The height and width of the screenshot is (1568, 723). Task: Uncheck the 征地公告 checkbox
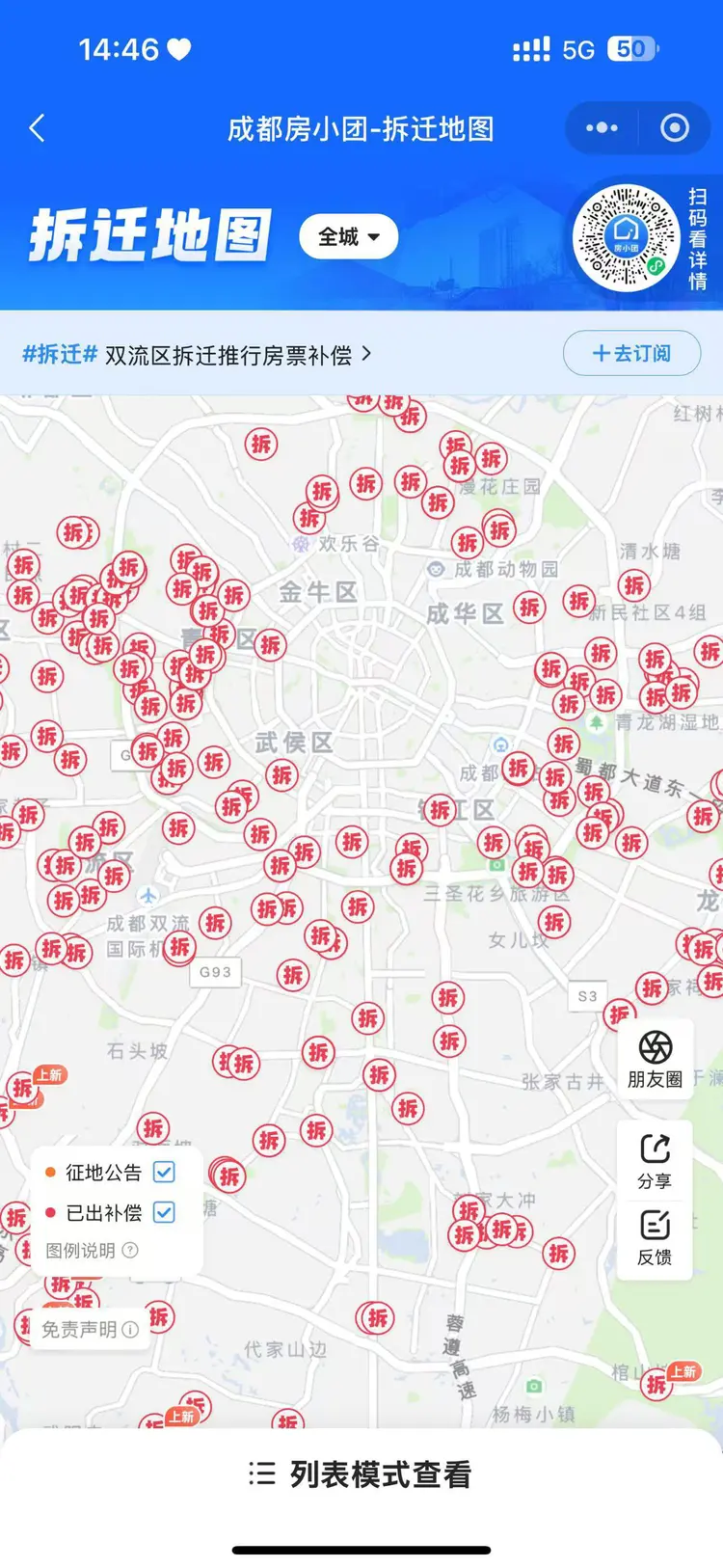tap(165, 1172)
